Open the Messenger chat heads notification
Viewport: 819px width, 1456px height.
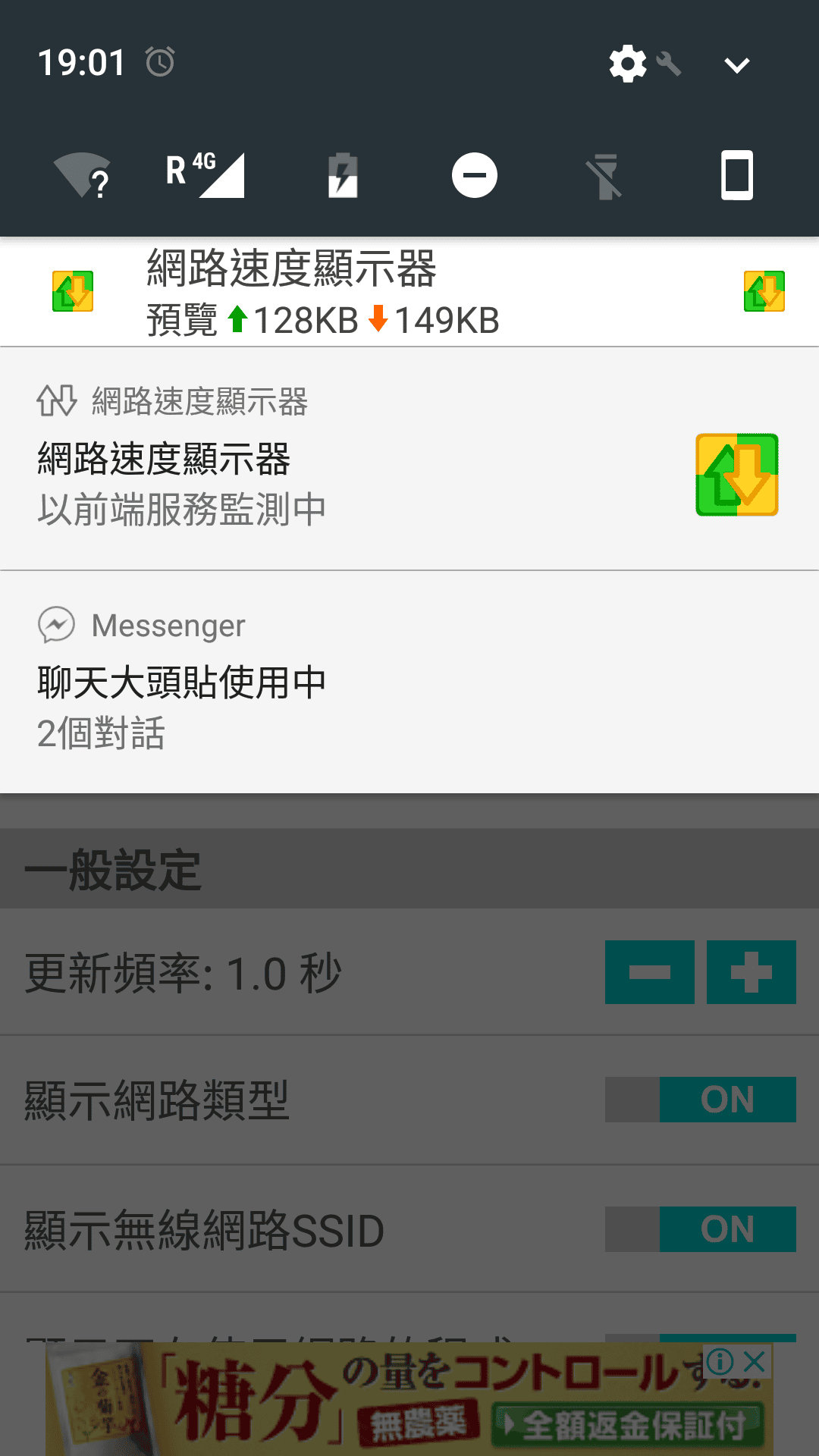tap(303, 682)
